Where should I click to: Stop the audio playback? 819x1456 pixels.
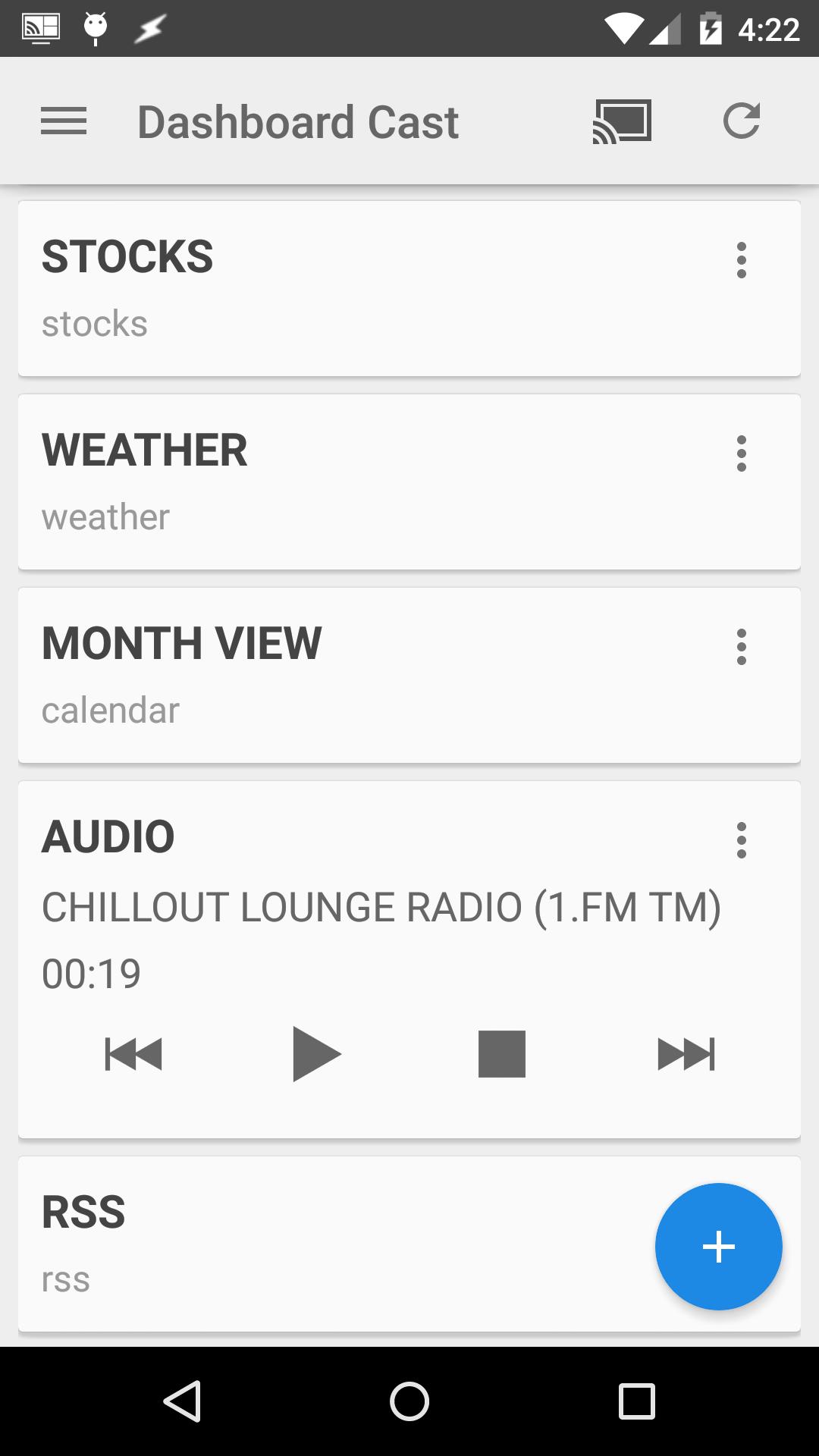tap(501, 1053)
